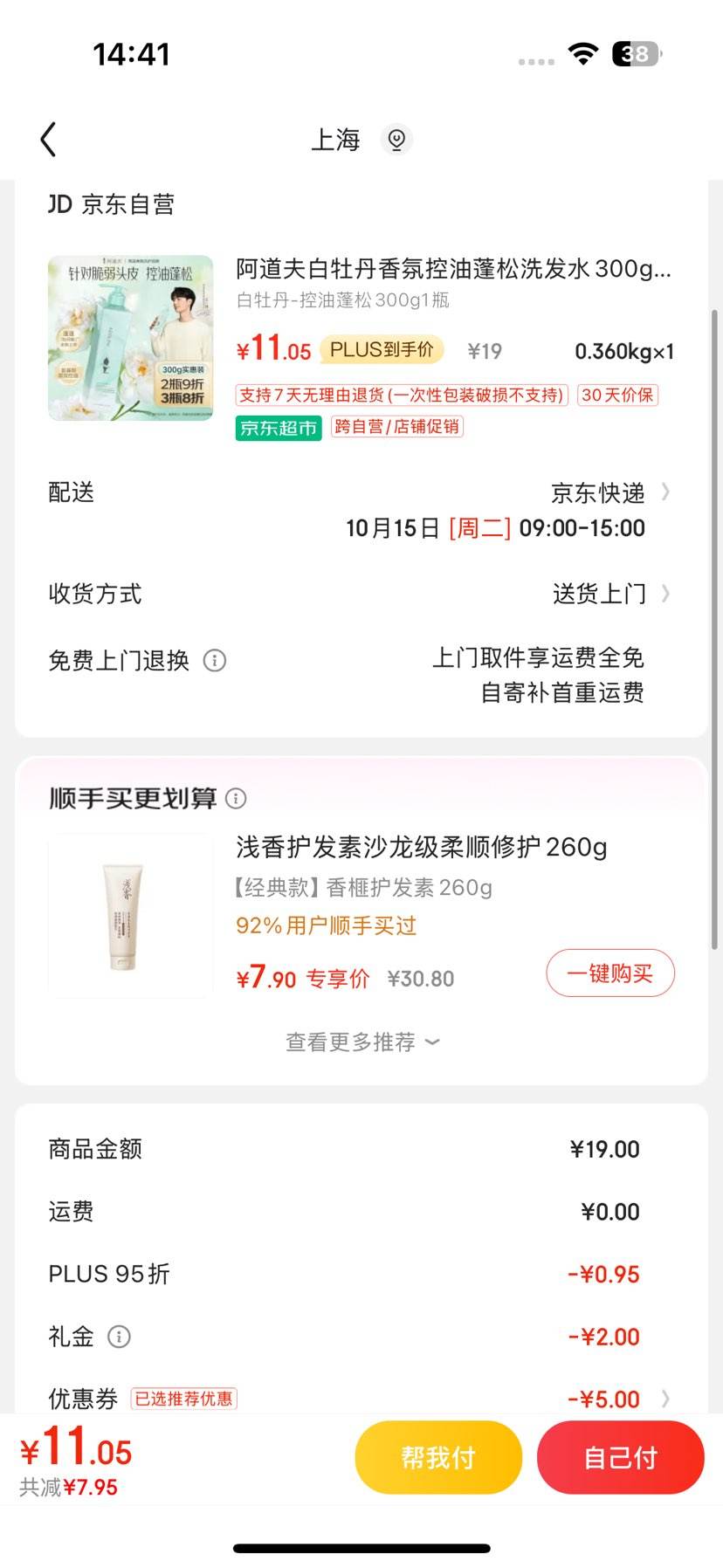
Task: Tap the red 自己付 payment button
Action: (621, 1456)
